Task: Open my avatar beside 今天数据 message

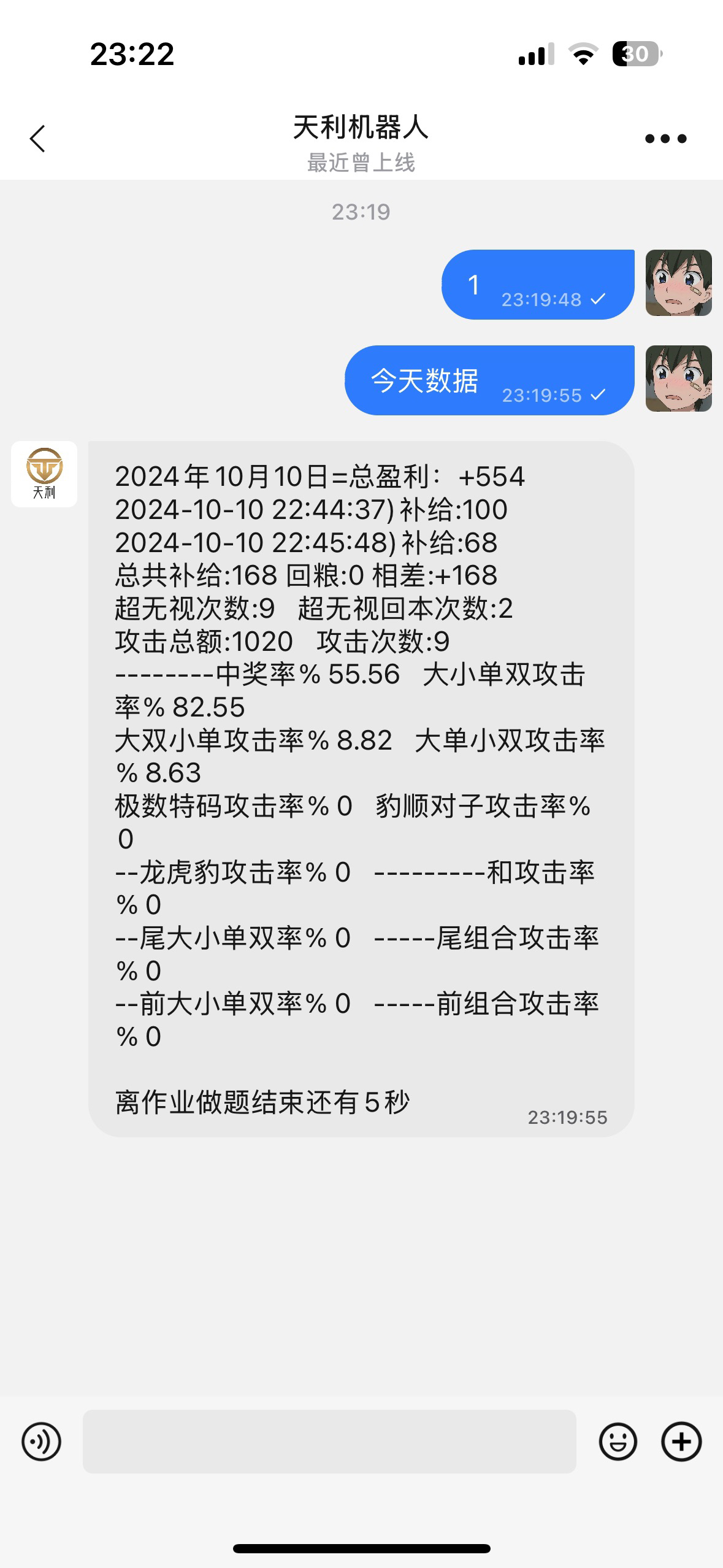Action: (678, 379)
